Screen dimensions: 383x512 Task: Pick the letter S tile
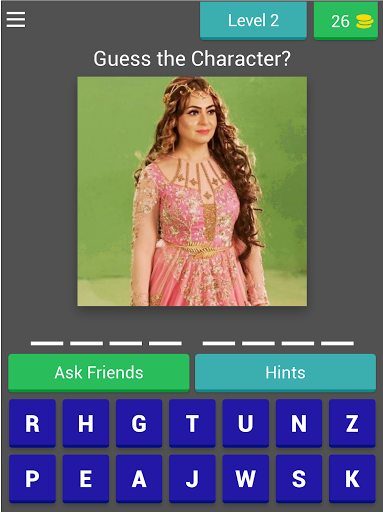click(299, 479)
